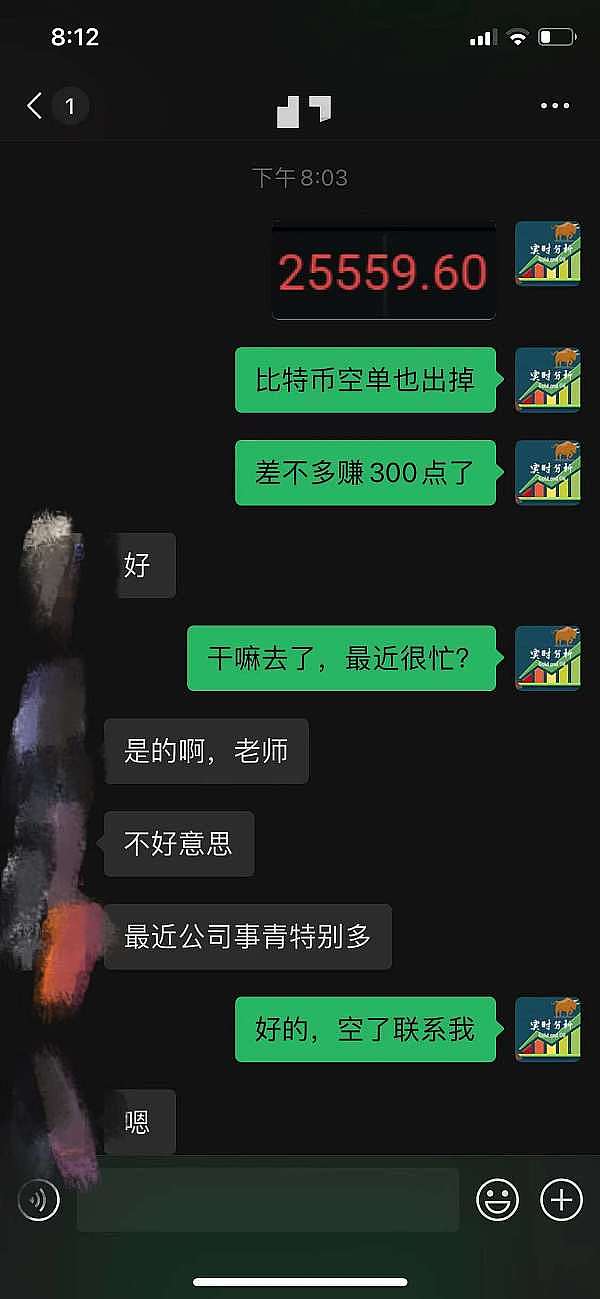Screen dimensions: 600x1299
Task: Switch to voice message input
Action: [x=39, y=1199]
